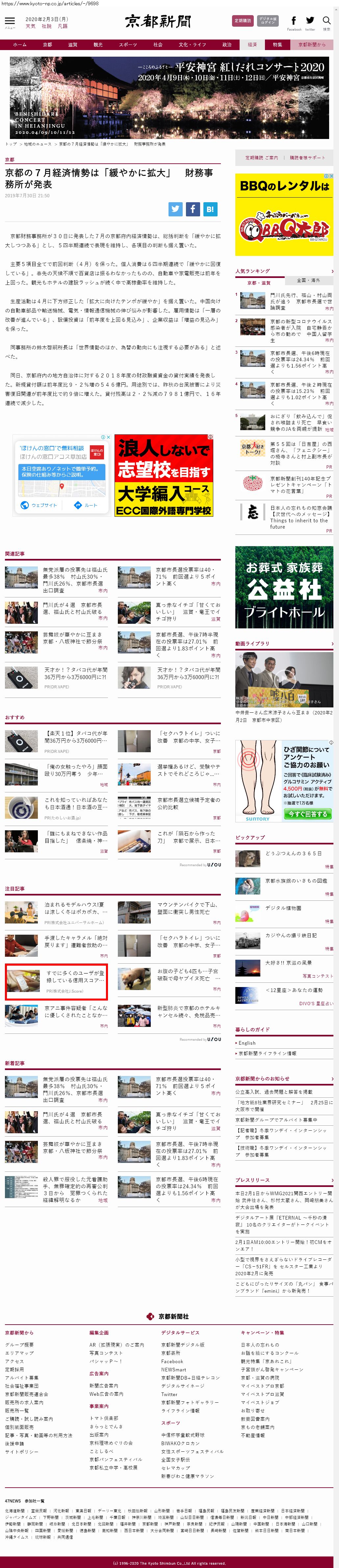Viewport: 339px width, 1568px height.
Task: Open the 文化・ライフ nav tab
Action: click(192, 44)
